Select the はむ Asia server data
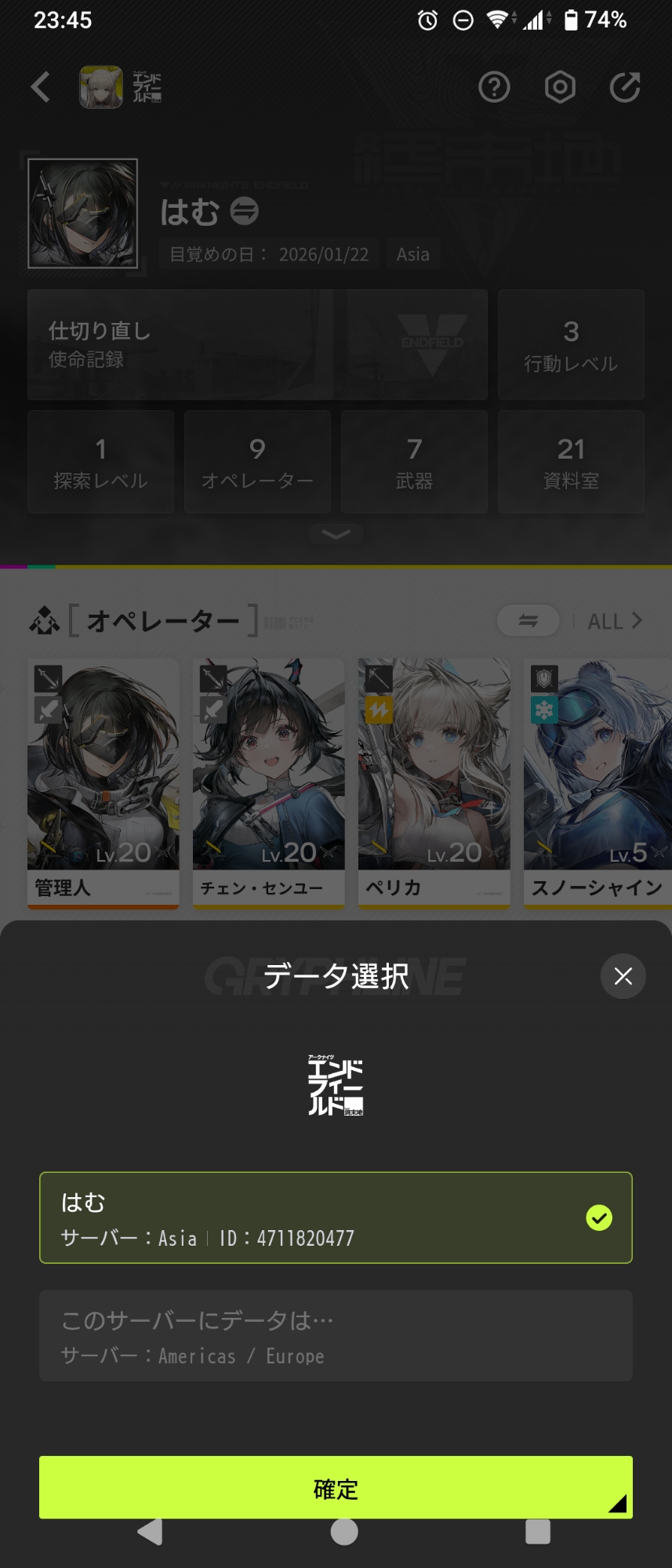 click(336, 1218)
